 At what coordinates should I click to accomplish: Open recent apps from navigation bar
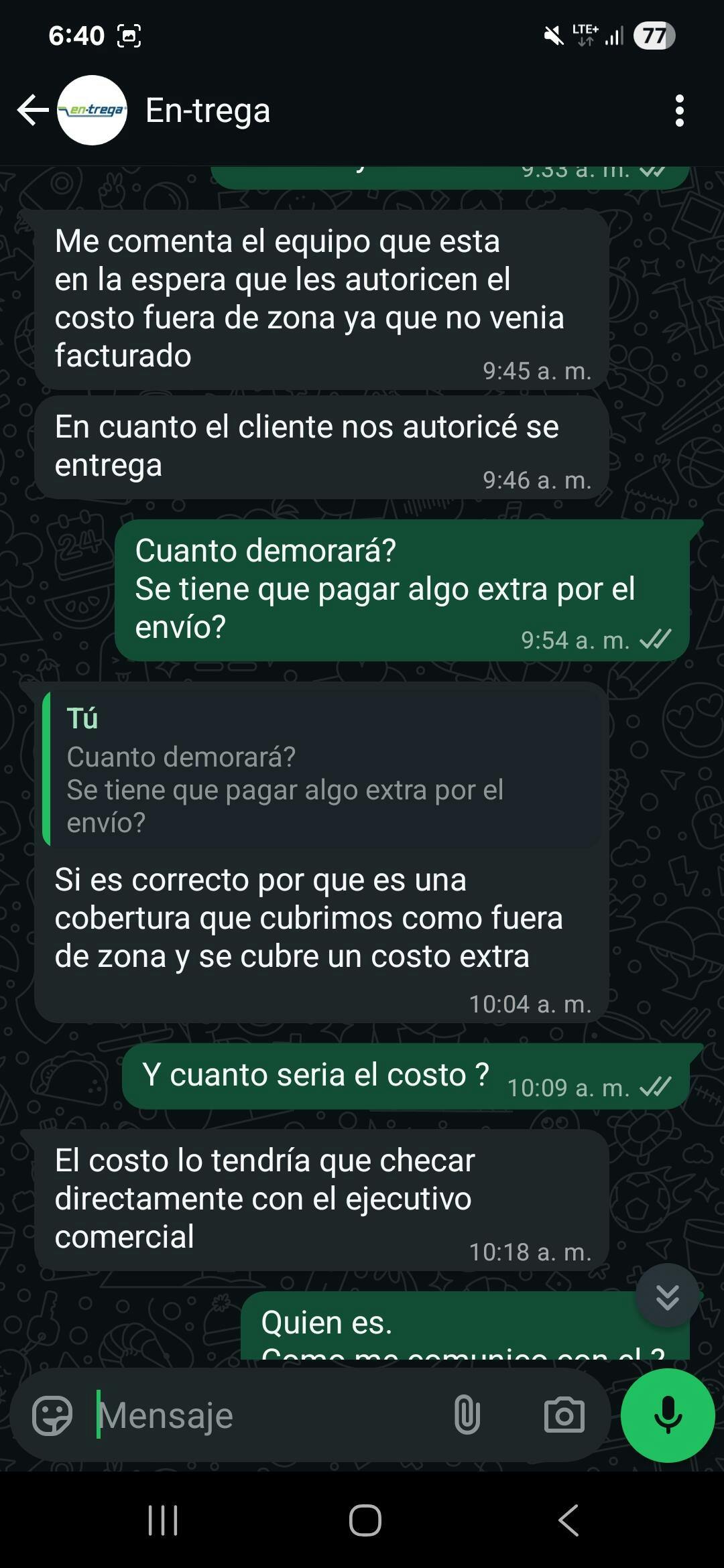(x=163, y=1520)
